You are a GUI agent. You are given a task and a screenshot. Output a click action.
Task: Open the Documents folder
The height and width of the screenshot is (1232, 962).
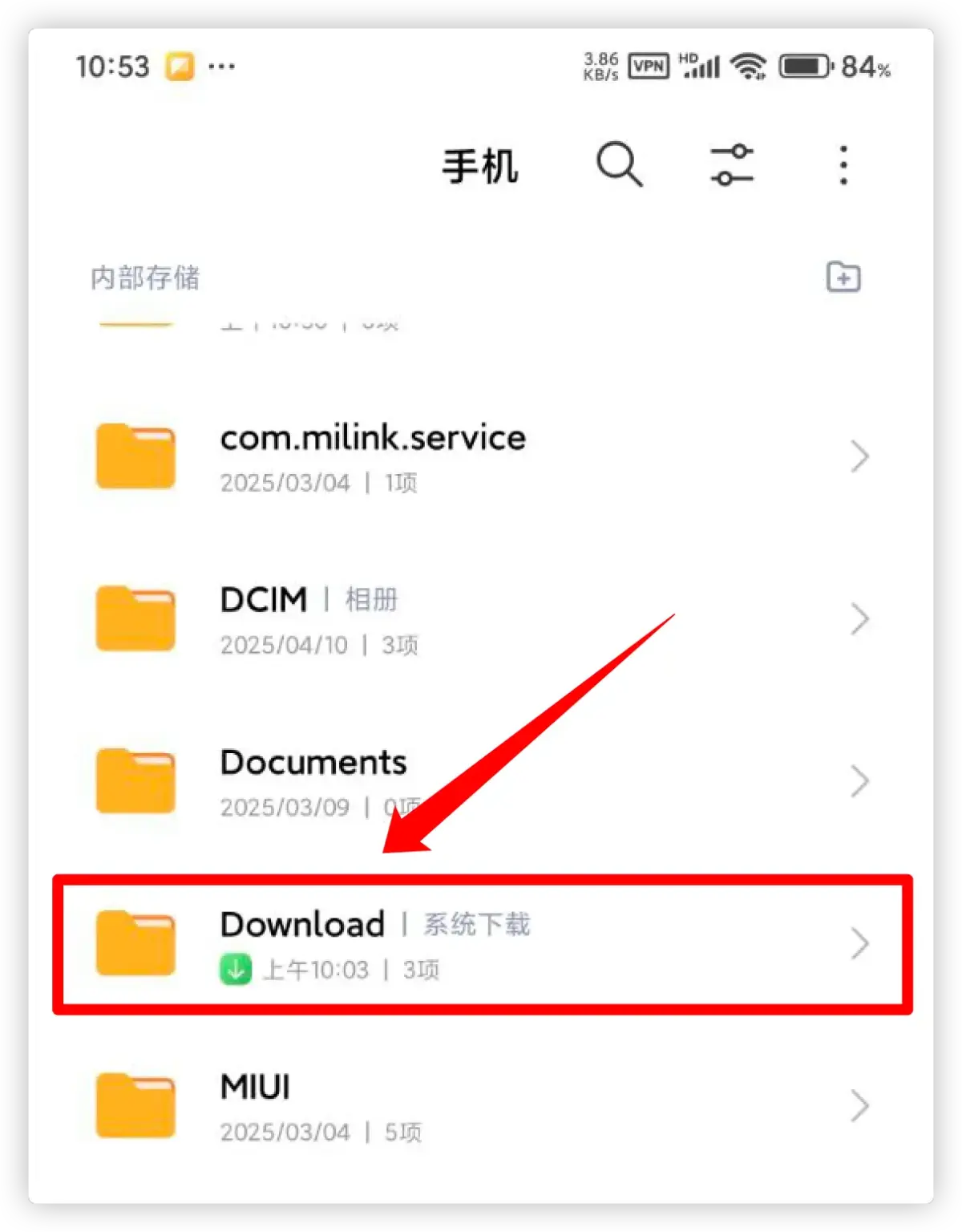tap(481, 781)
